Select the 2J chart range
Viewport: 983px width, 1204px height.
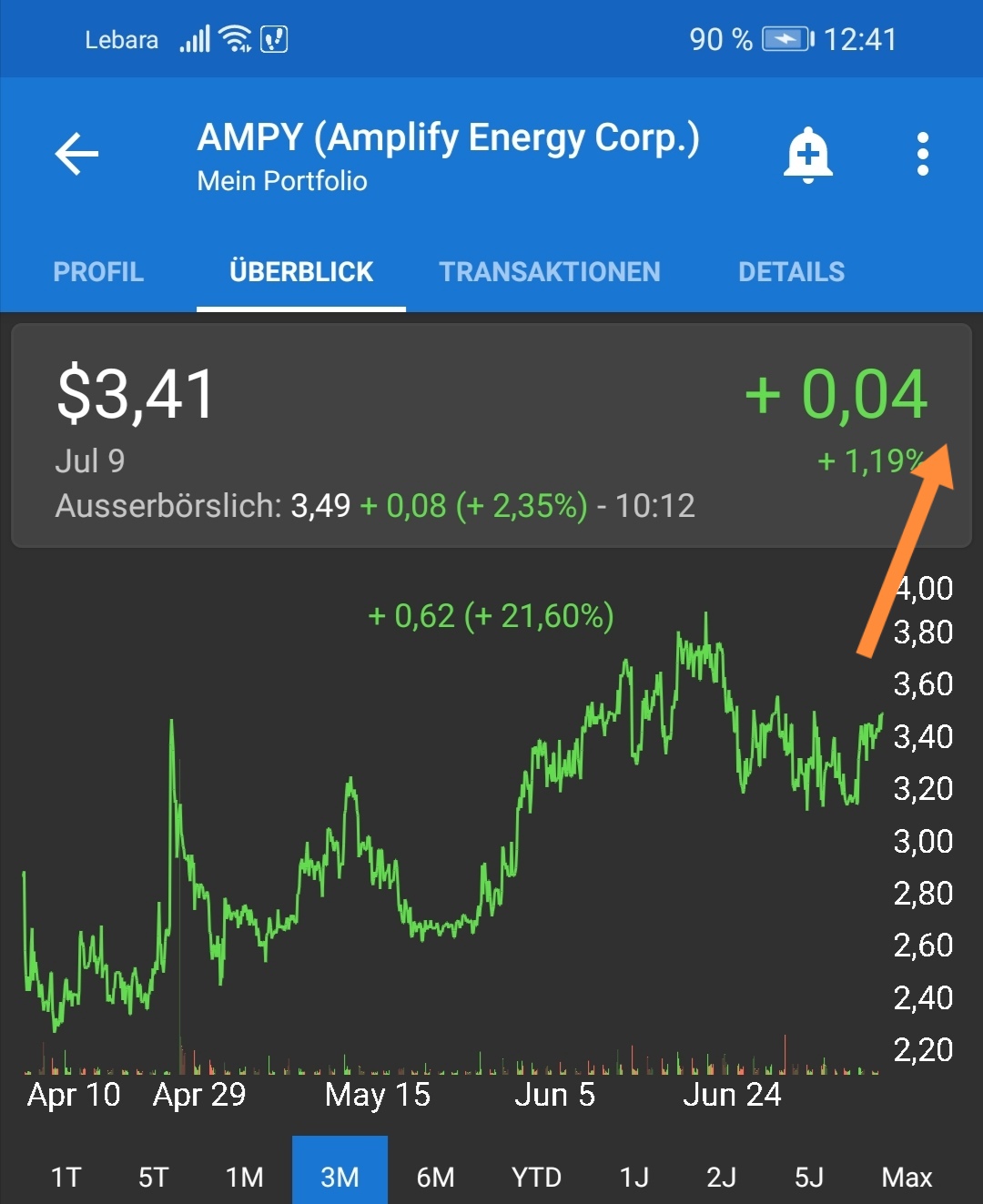[x=721, y=1177]
